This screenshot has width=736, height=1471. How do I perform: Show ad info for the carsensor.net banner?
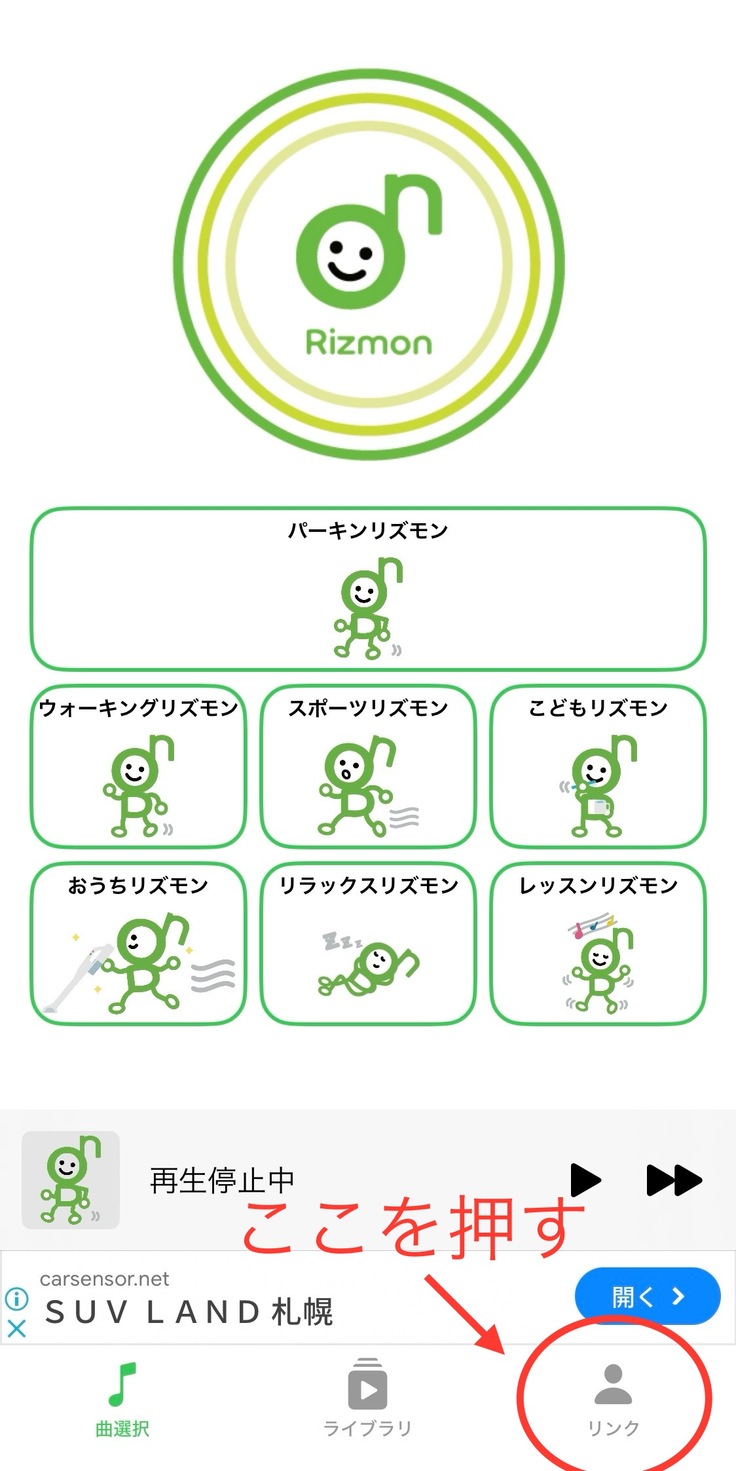[17, 1298]
